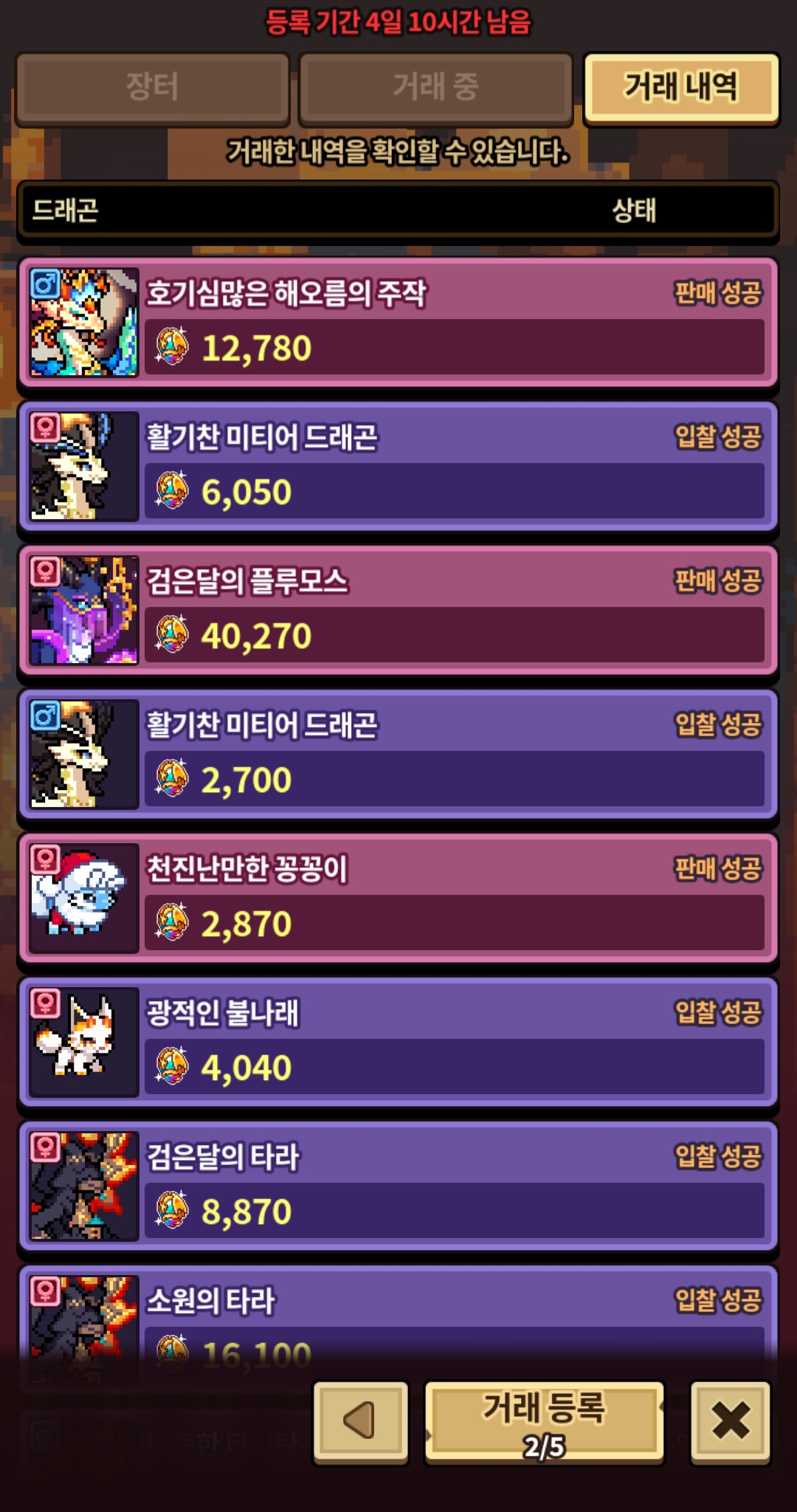Close the trade history window
The height and width of the screenshot is (1512, 797).
pyautogui.click(x=730, y=1420)
